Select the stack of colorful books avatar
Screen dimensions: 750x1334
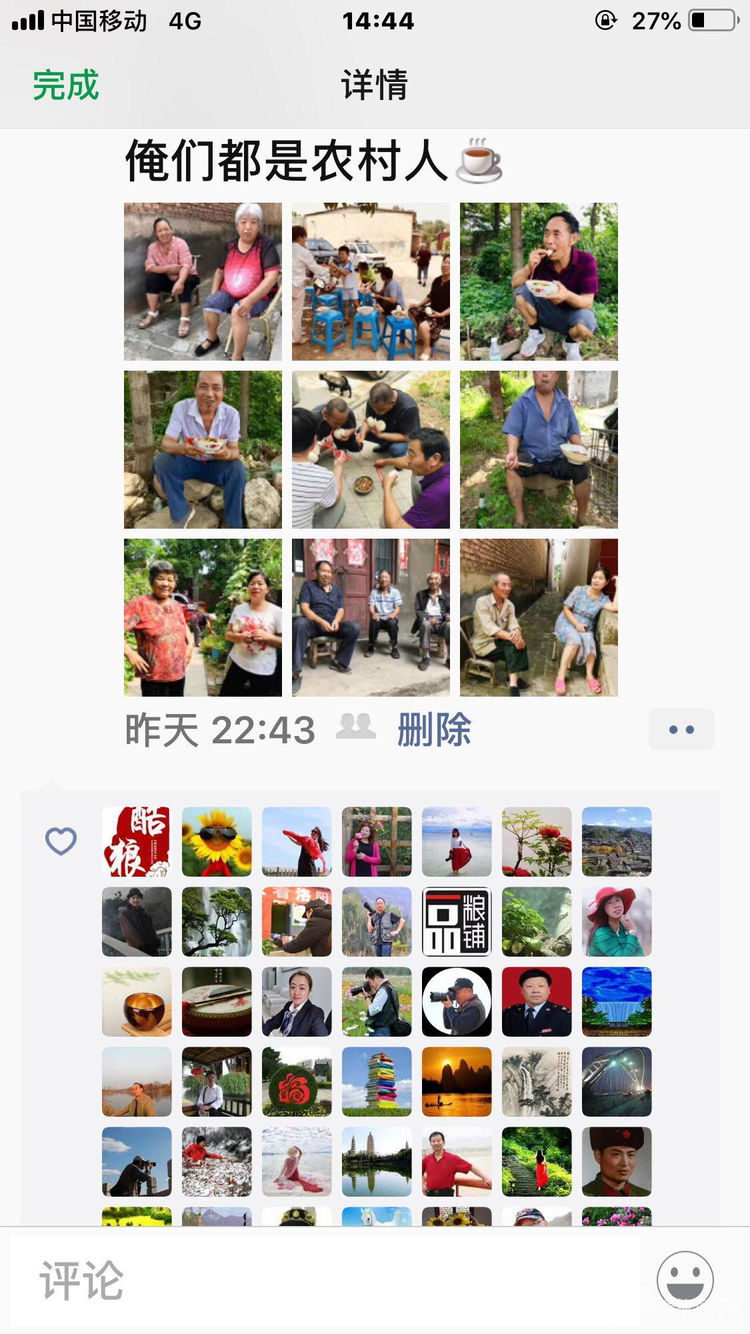[376, 1081]
